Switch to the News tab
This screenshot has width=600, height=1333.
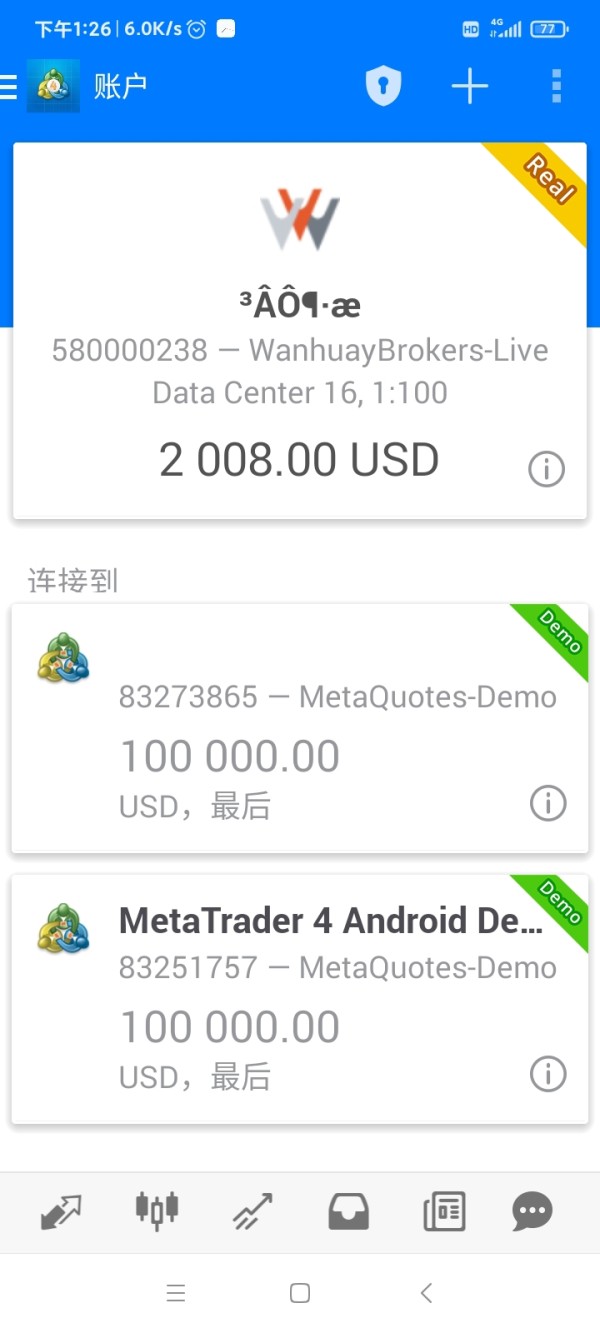click(444, 1212)
